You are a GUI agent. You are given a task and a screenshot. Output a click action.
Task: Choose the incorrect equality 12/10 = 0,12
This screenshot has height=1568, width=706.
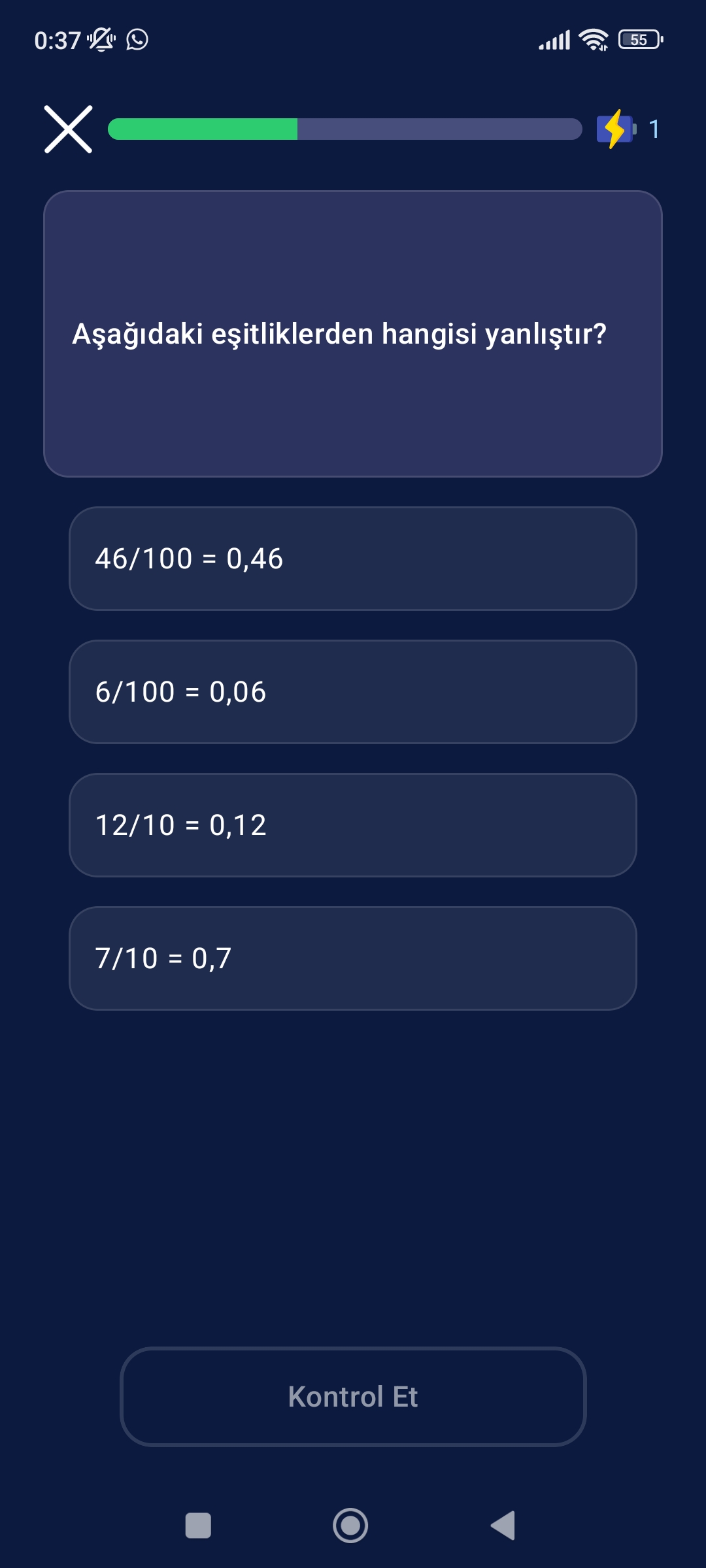click(353, 825)
